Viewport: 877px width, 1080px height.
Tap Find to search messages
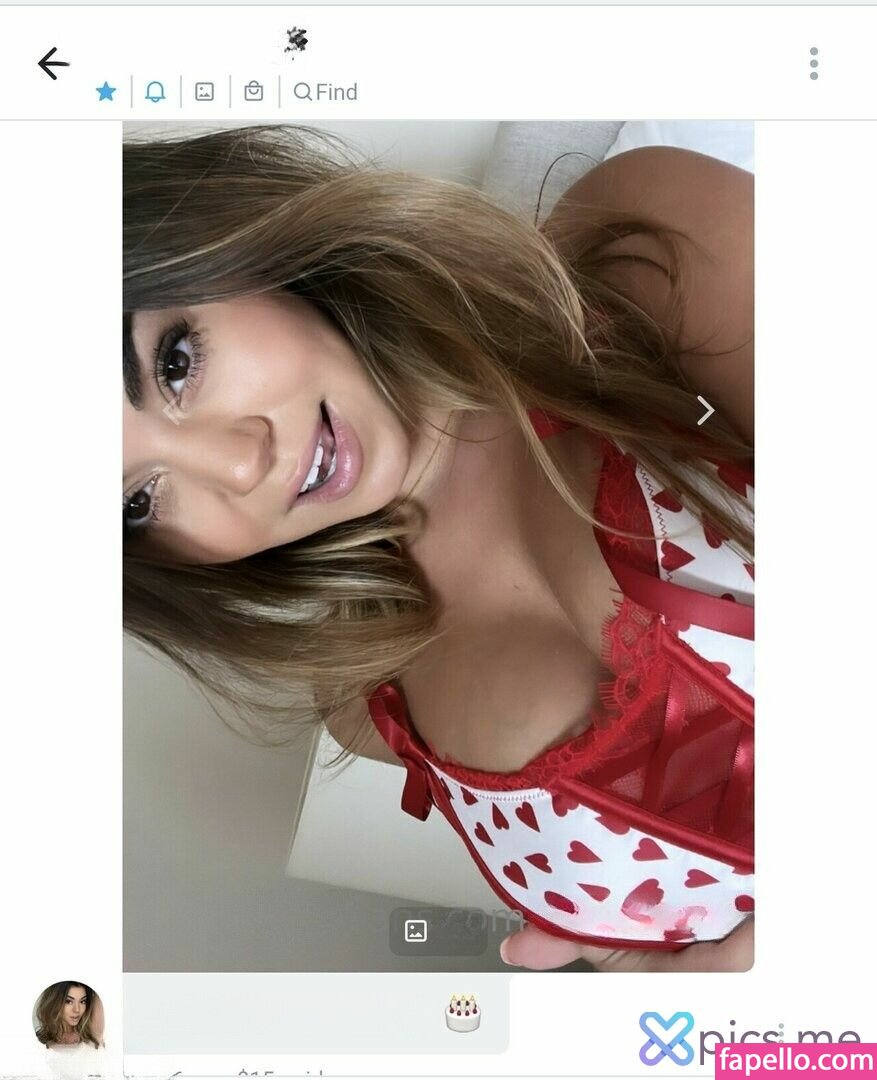tap(326, 92)
